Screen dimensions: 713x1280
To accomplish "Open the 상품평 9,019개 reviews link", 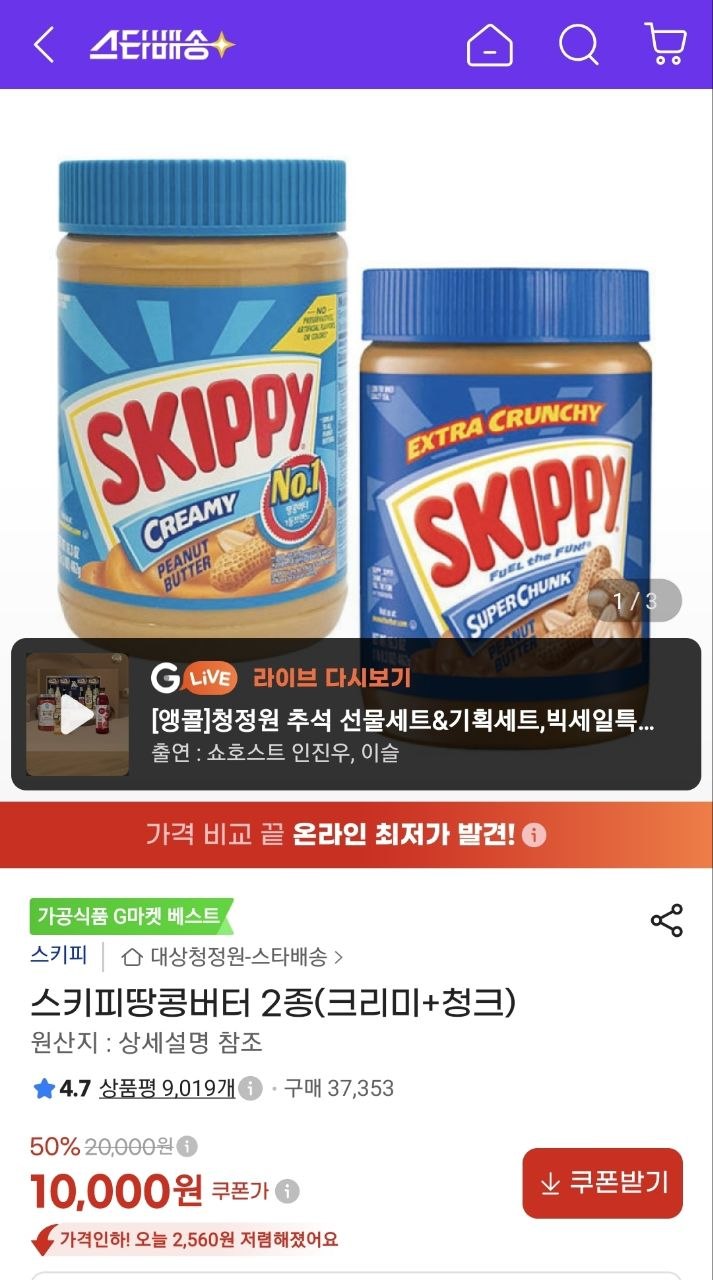I will tap(167, 1088).
